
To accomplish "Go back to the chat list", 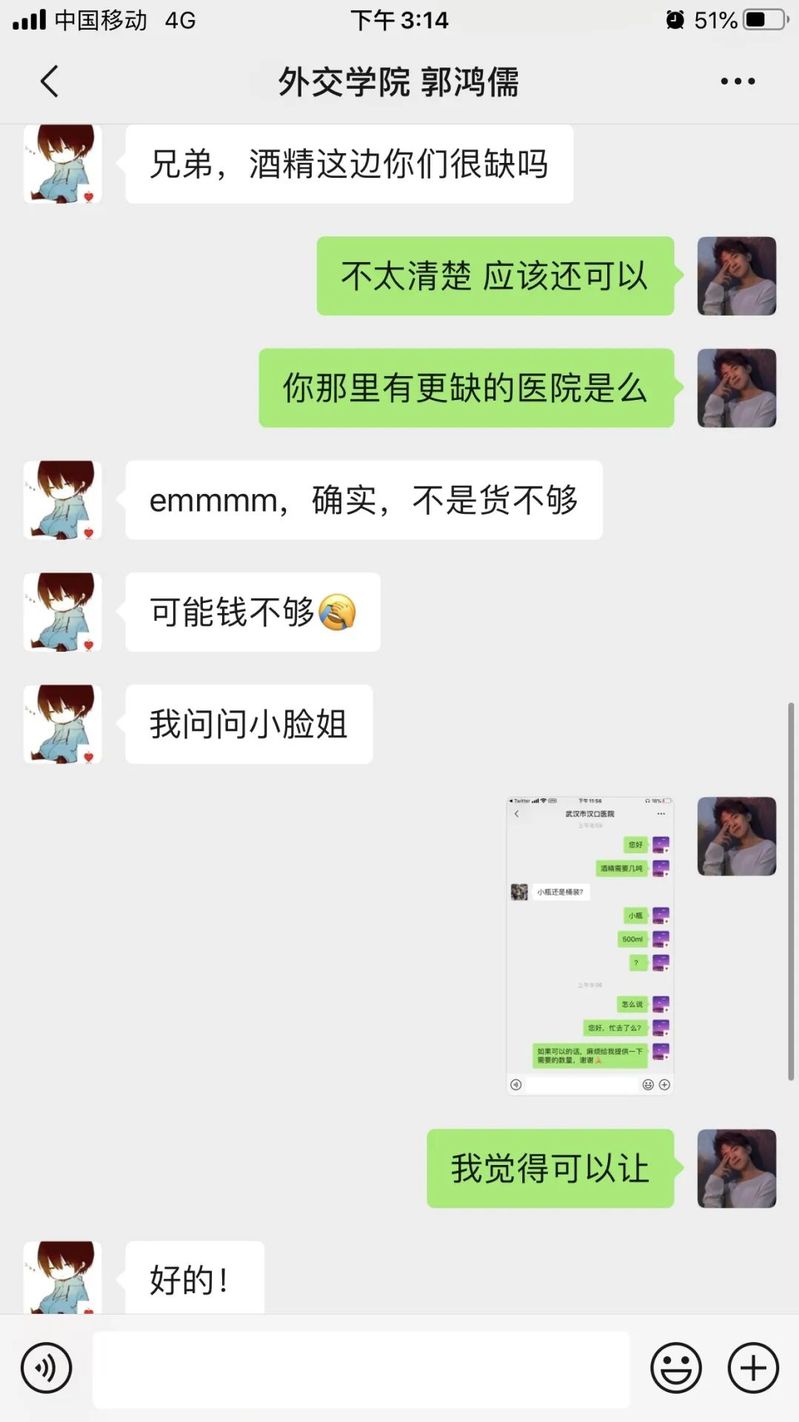I will [49, 81].
